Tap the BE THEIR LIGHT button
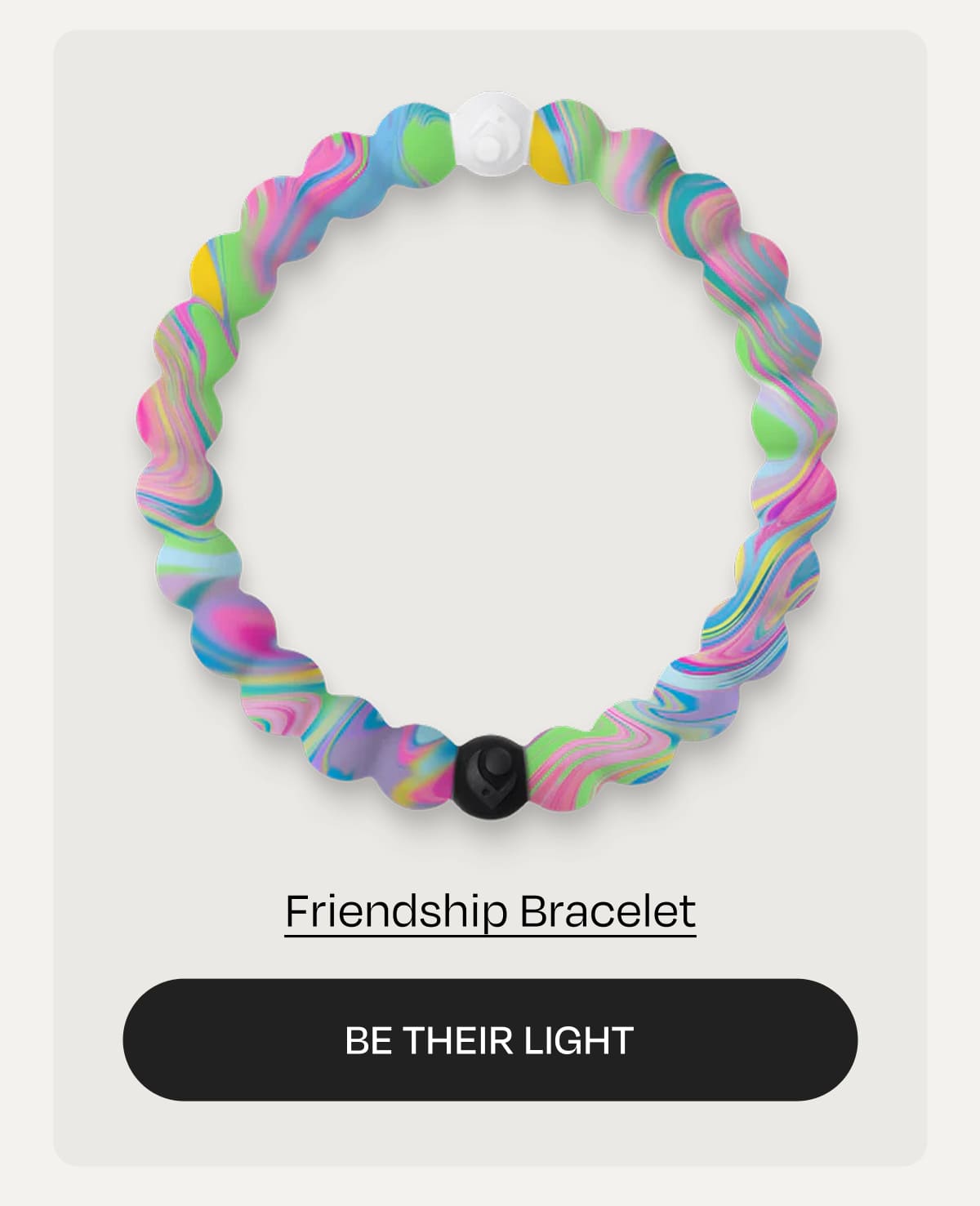Viewport: 980px width, 1206px height. [x=490, y=1039]
